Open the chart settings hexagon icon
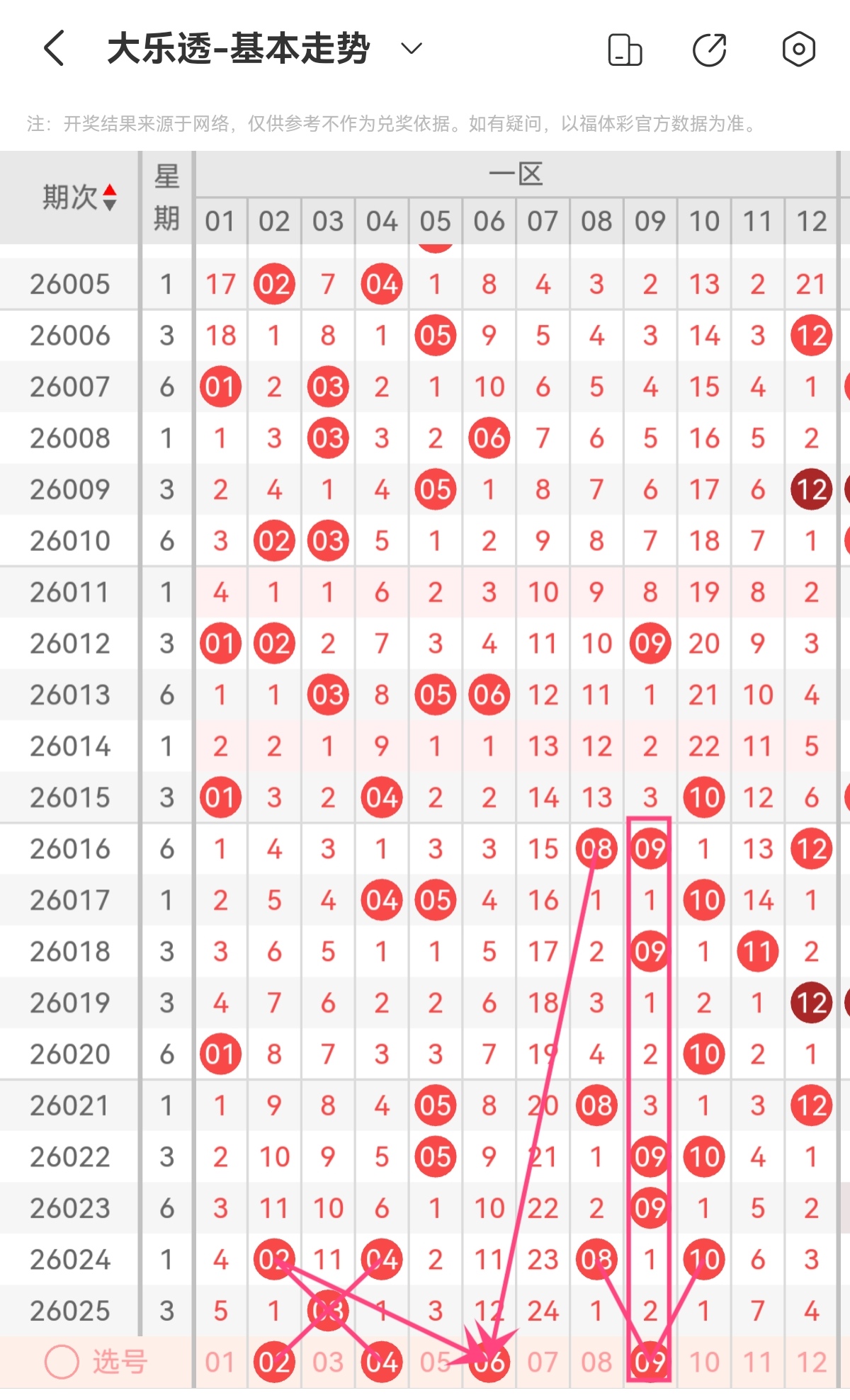Image resolution: width=850 pixels, height=1400 pixels. [x=798, y=50]
